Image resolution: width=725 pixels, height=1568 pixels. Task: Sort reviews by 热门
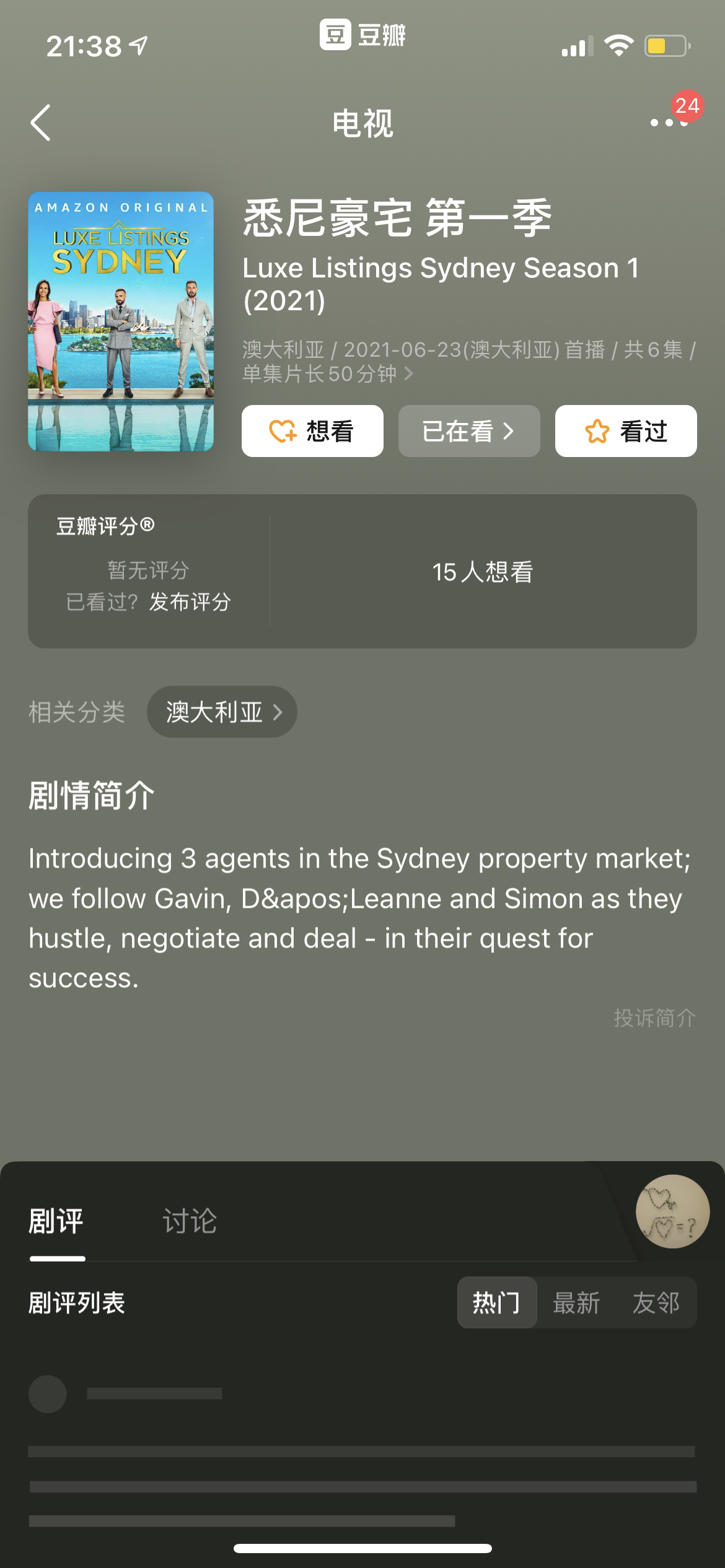tap(497, 1302)
